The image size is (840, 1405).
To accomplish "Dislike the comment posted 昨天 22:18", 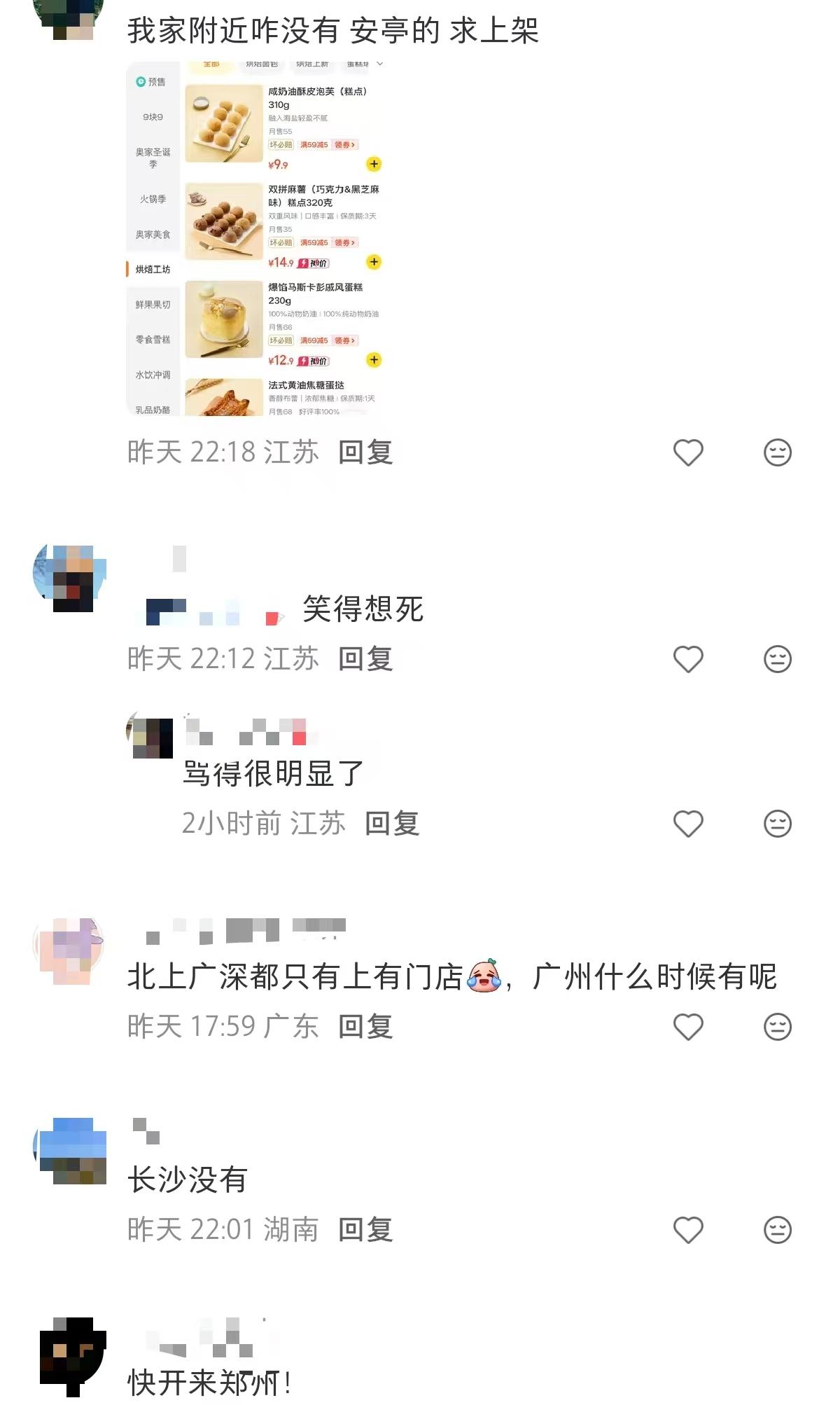I will tap(777, 452).
